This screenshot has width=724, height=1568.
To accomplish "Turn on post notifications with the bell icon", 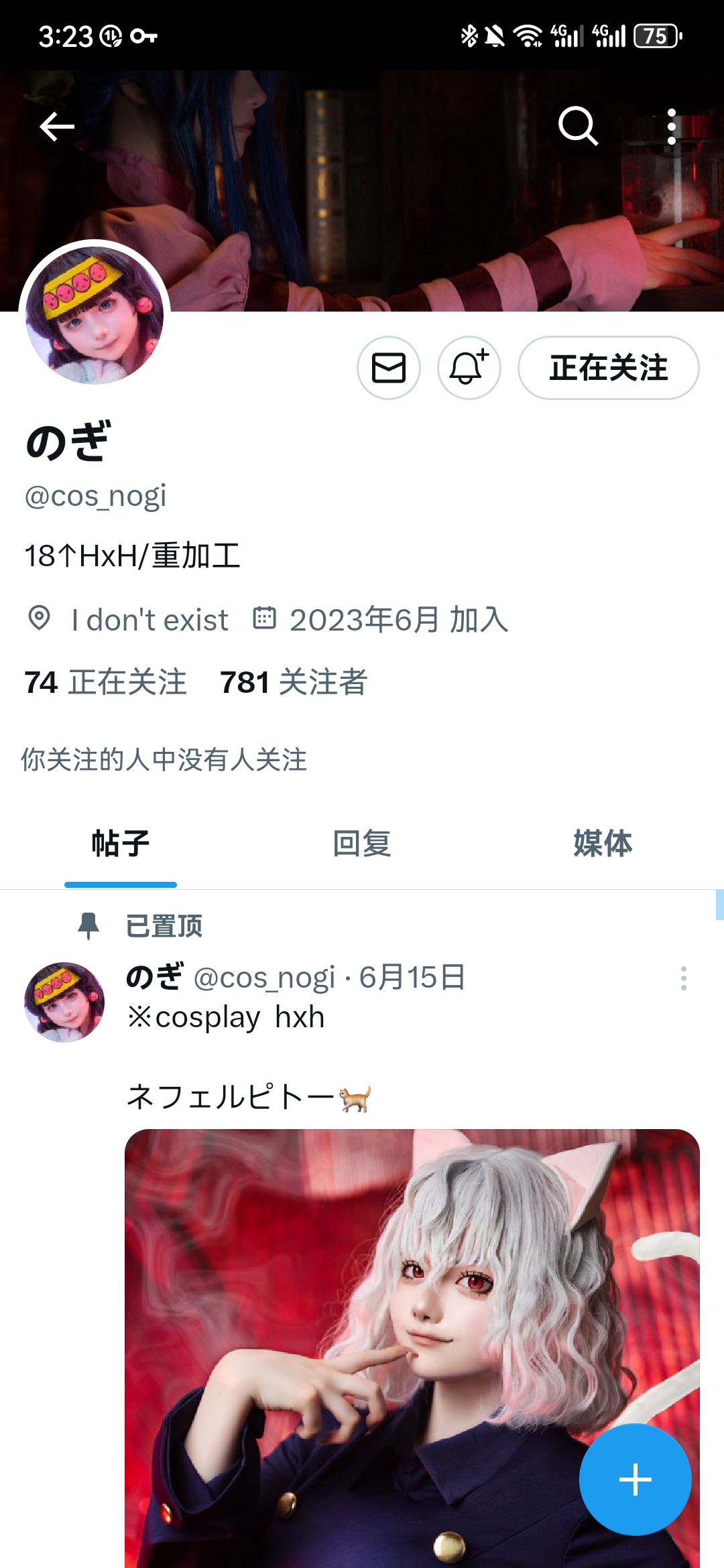I will point(469,368).
